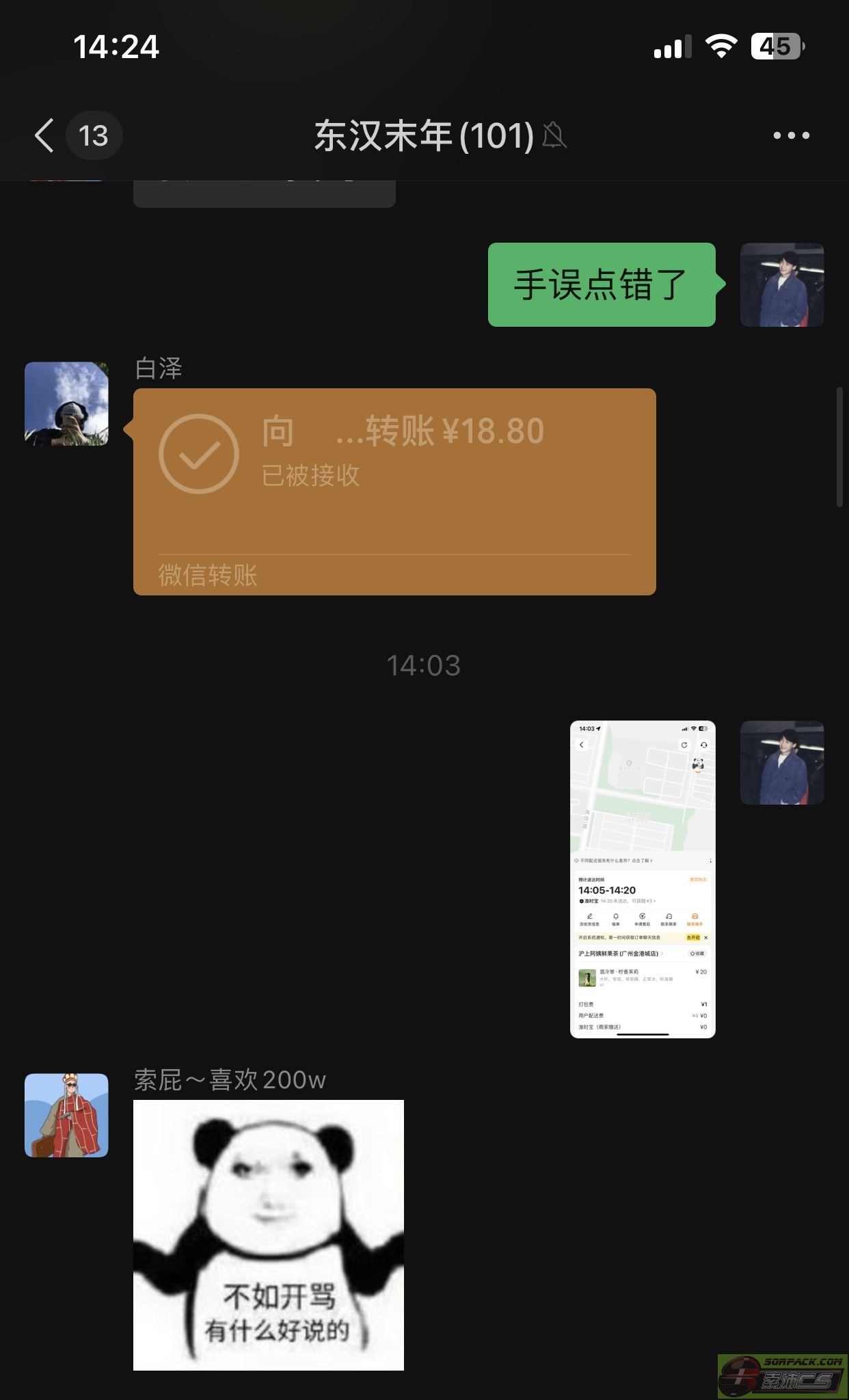Open the panda meme sticker image
The image size is (849, 1400).
point(269,1235)
